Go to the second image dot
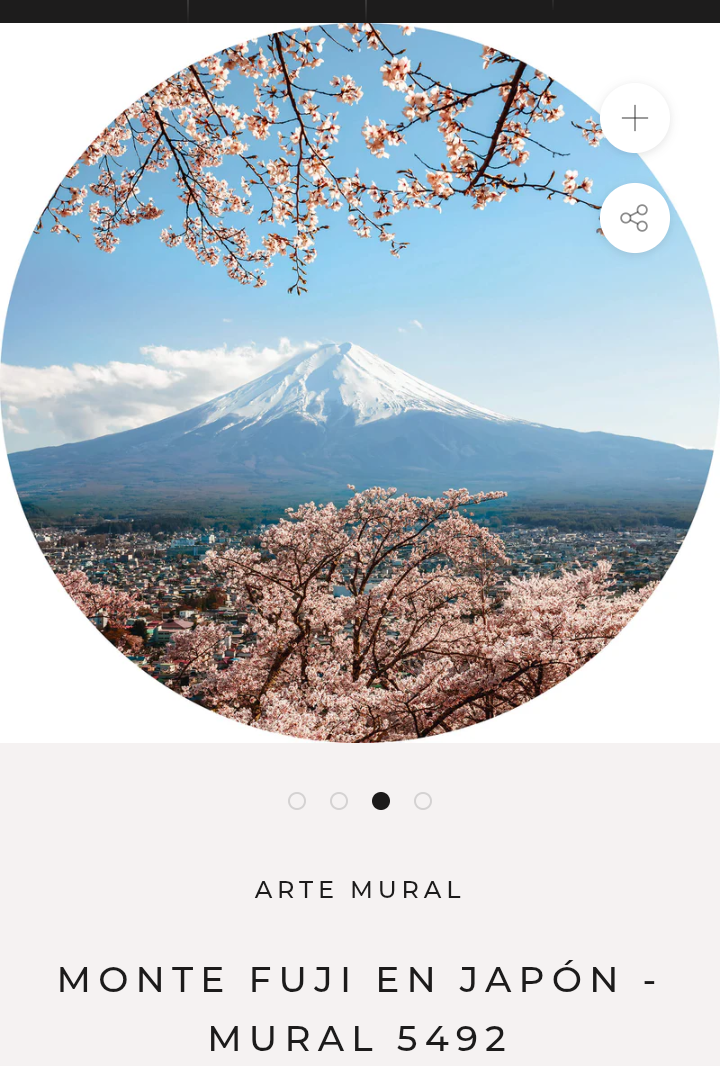720x1066 pixels. [x=339, y=801]
